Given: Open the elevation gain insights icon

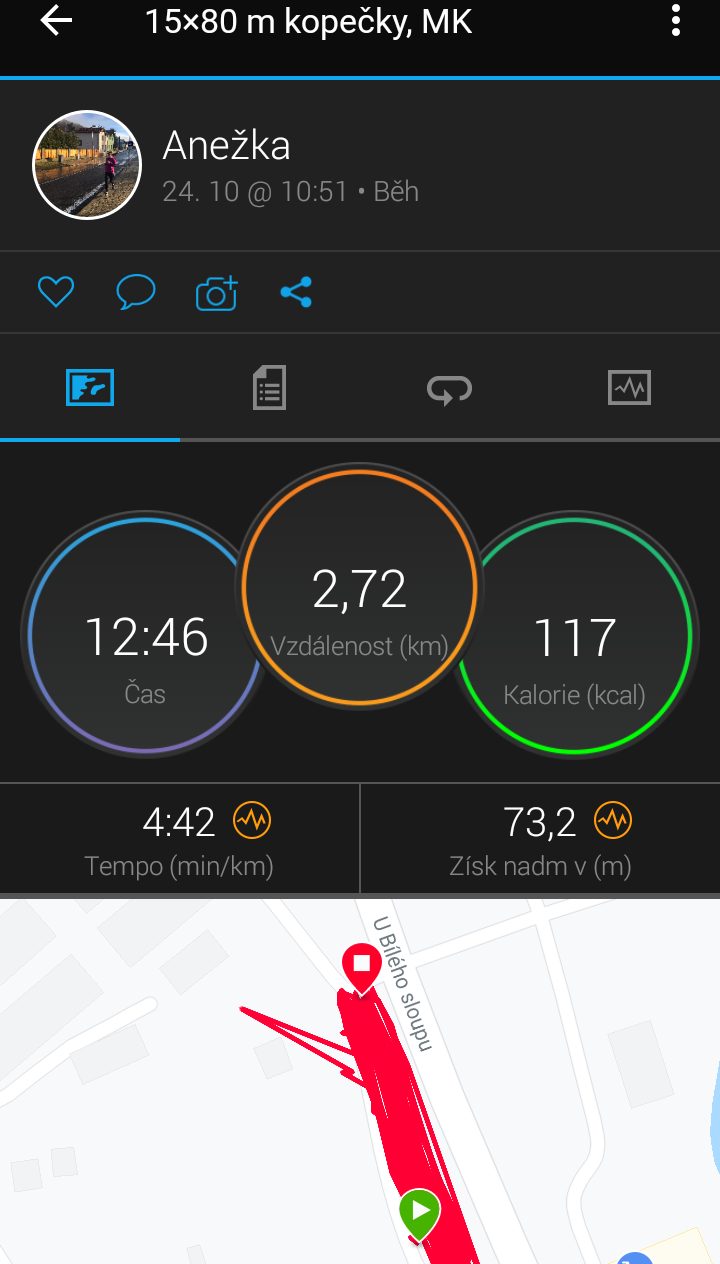Looking at the screenshot, I should (x=612, y=821).
